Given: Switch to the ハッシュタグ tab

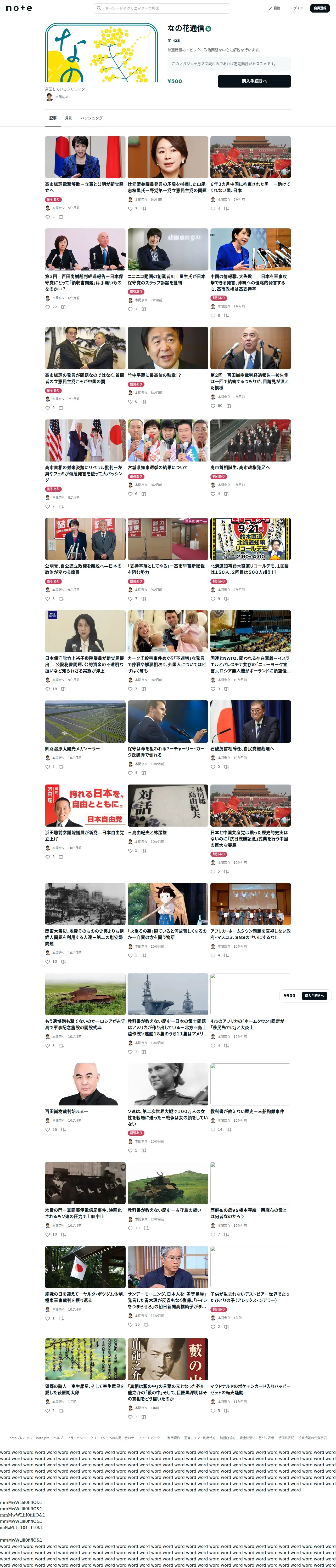Looking at the screenshot, I should 92,118.
